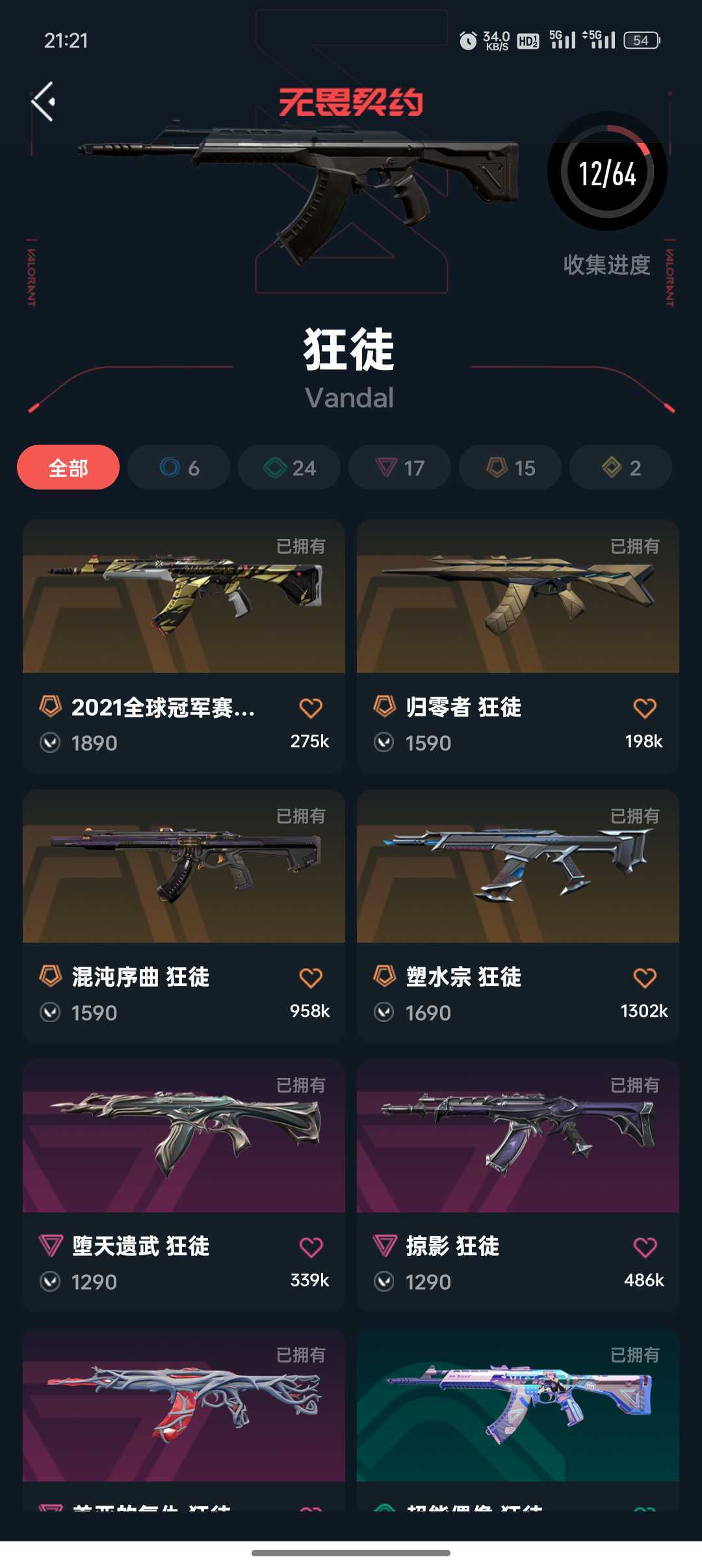Filter by the yellow tier showing 2
This screenshot has width=702, height=1568.
[x=621, y=467]
